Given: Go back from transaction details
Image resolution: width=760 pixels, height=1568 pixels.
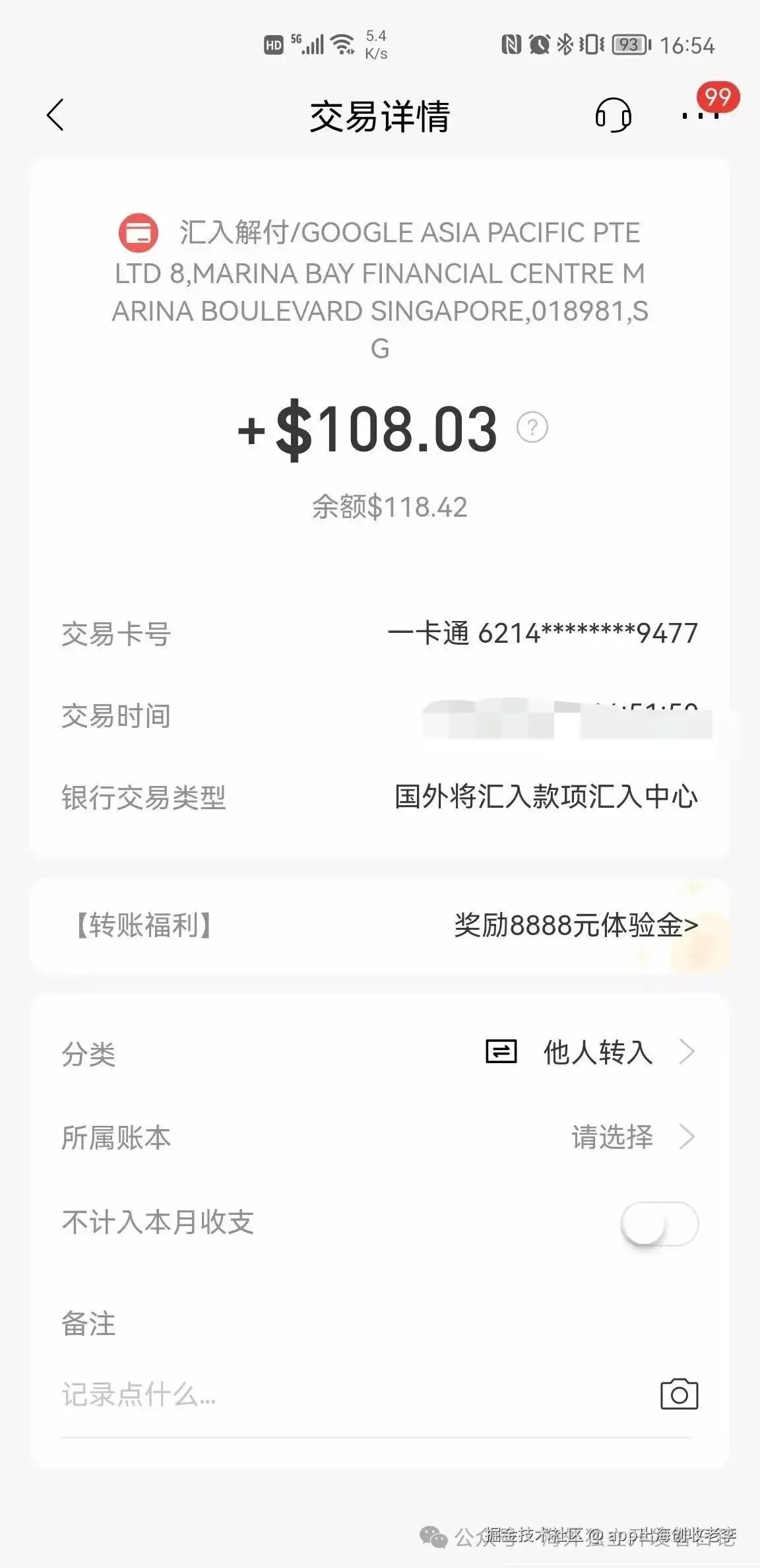Looking at the screenshot, I should pos(56,115).
